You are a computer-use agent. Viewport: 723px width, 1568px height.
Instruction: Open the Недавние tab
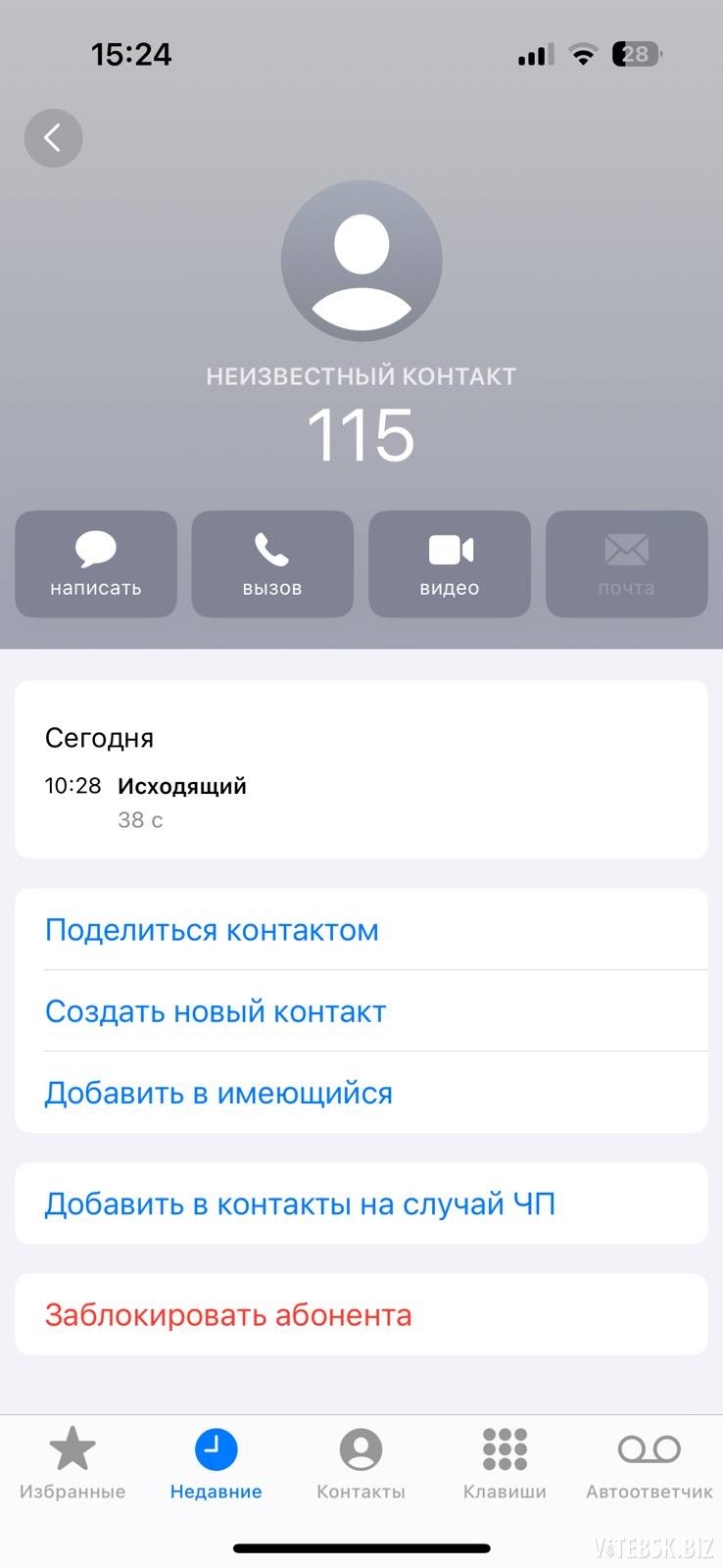pos(217,1463)
